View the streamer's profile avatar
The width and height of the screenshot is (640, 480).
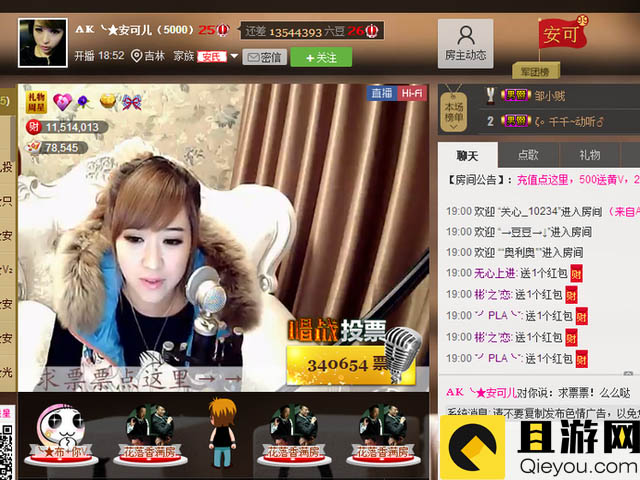point(43,42)
